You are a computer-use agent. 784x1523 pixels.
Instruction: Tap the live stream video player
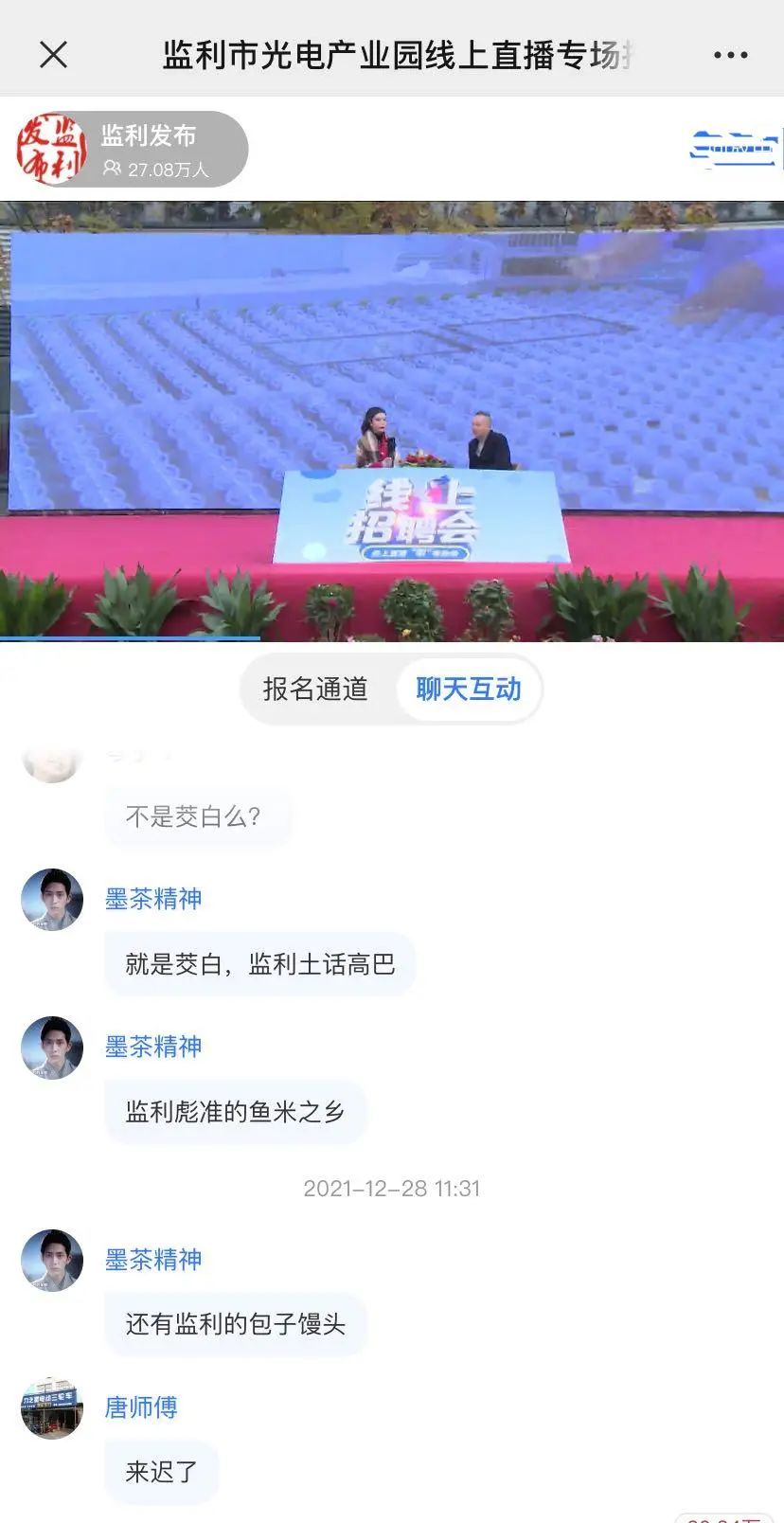pyautogui.click(x=392, y=421)
